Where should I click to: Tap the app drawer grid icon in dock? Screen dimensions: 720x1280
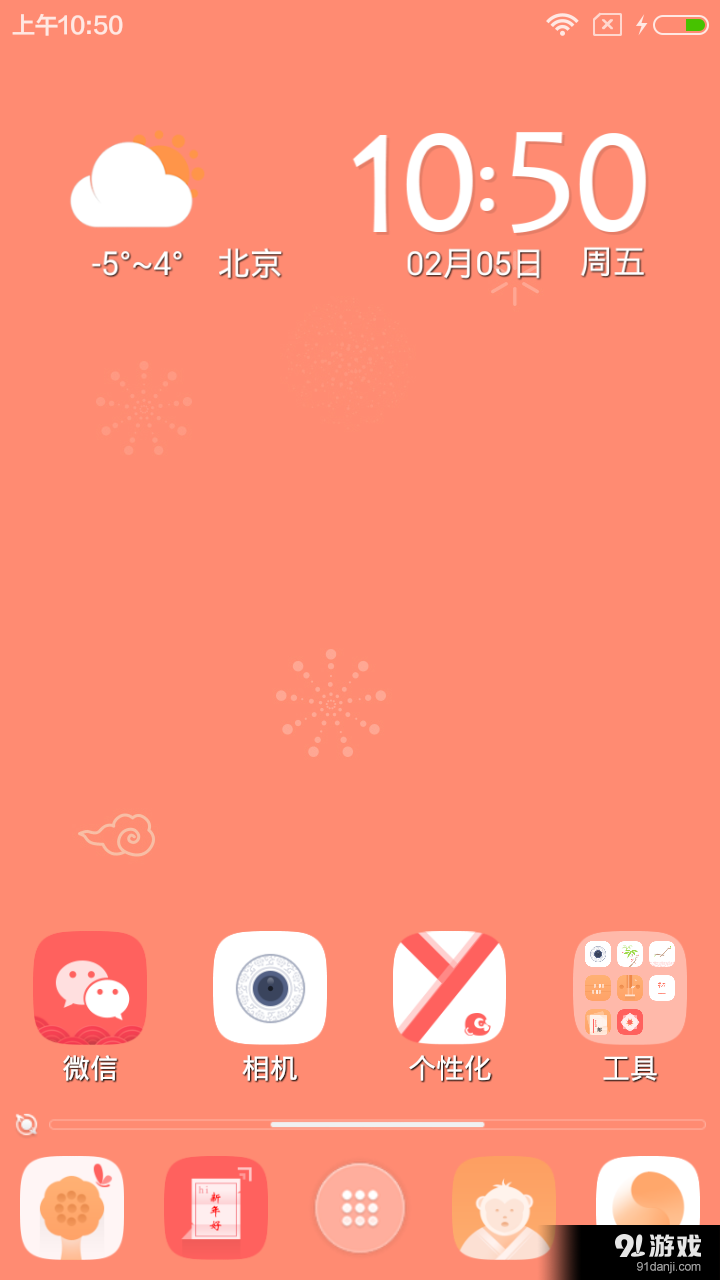point(359,1207)
